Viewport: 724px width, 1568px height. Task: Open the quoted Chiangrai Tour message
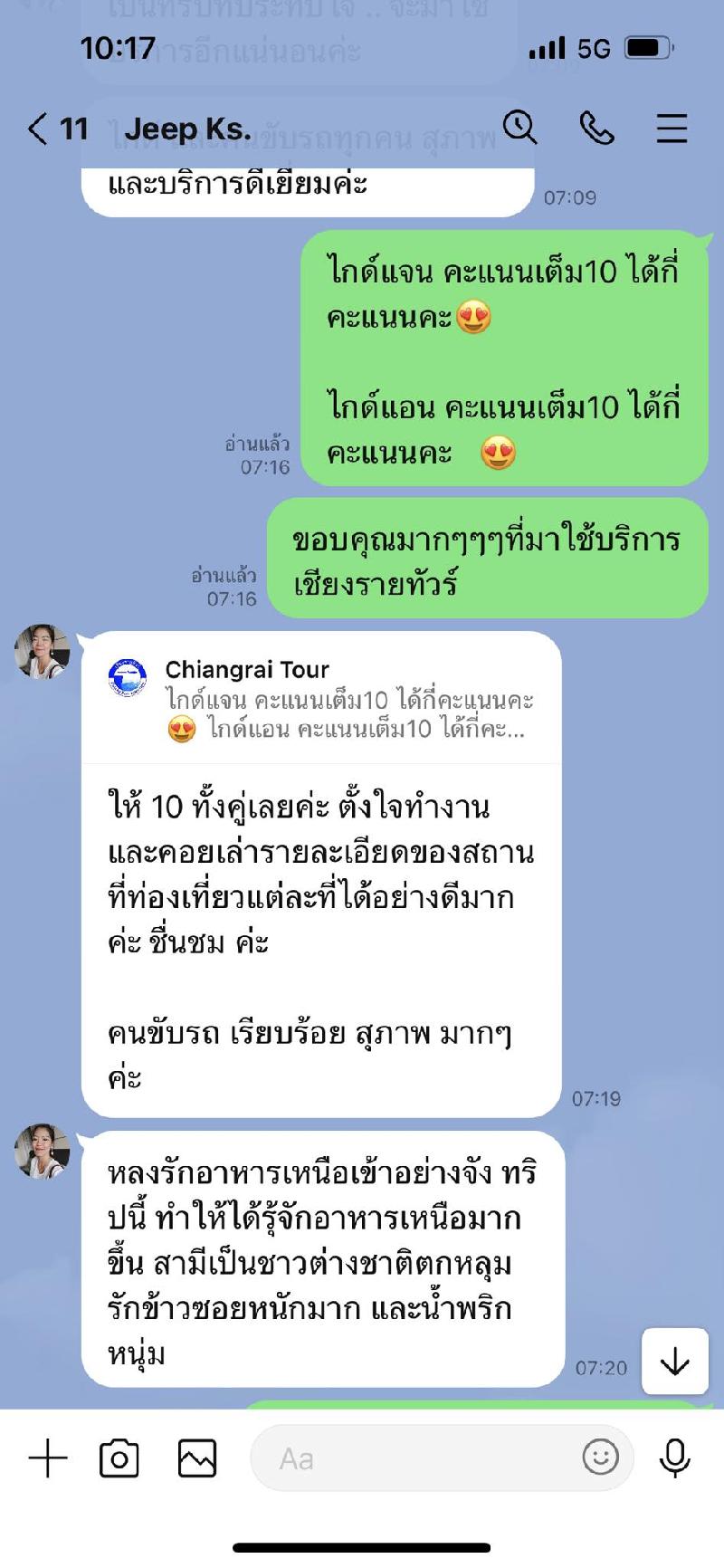pos(321,698)
